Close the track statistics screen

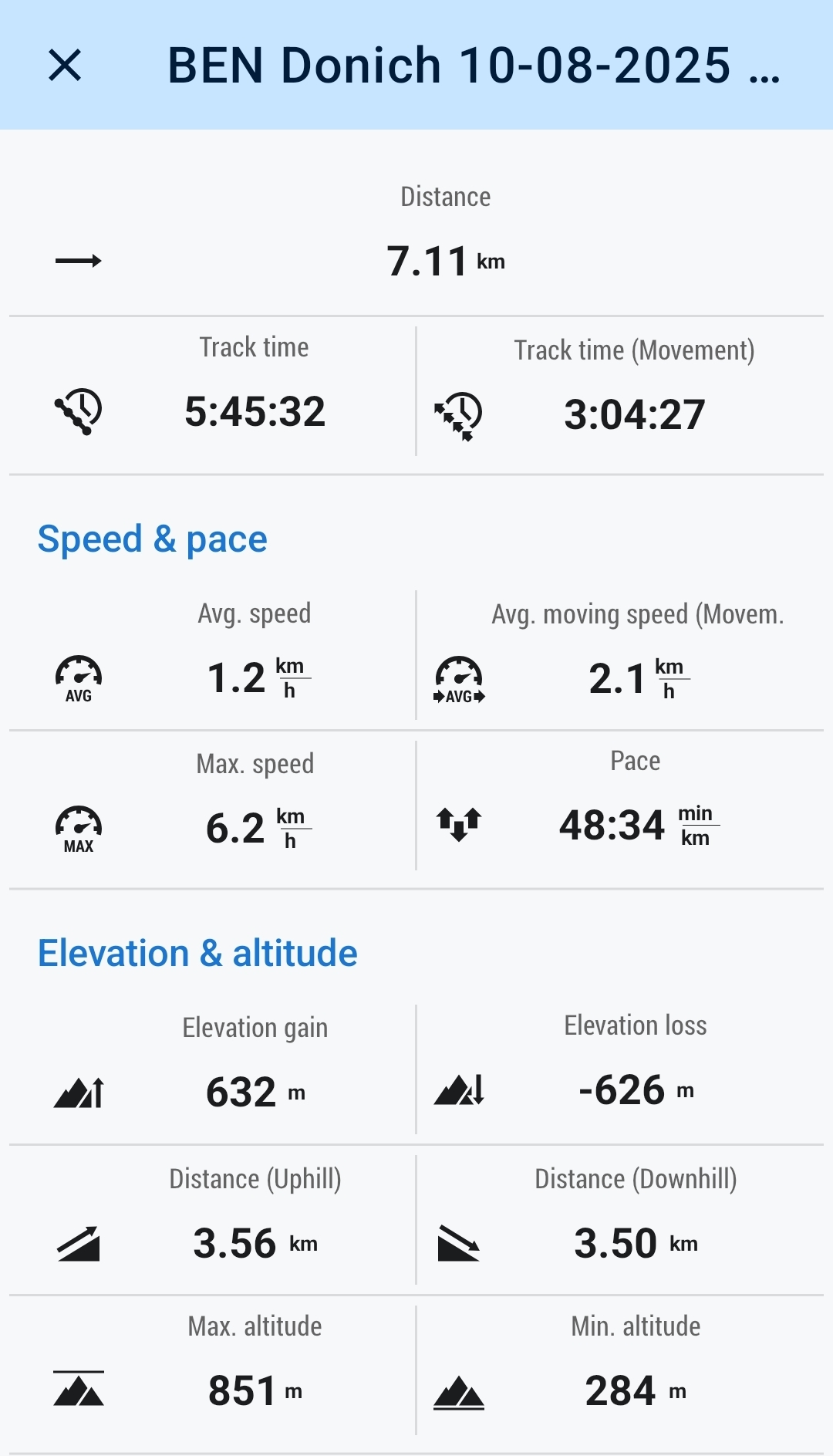[65, 65]
